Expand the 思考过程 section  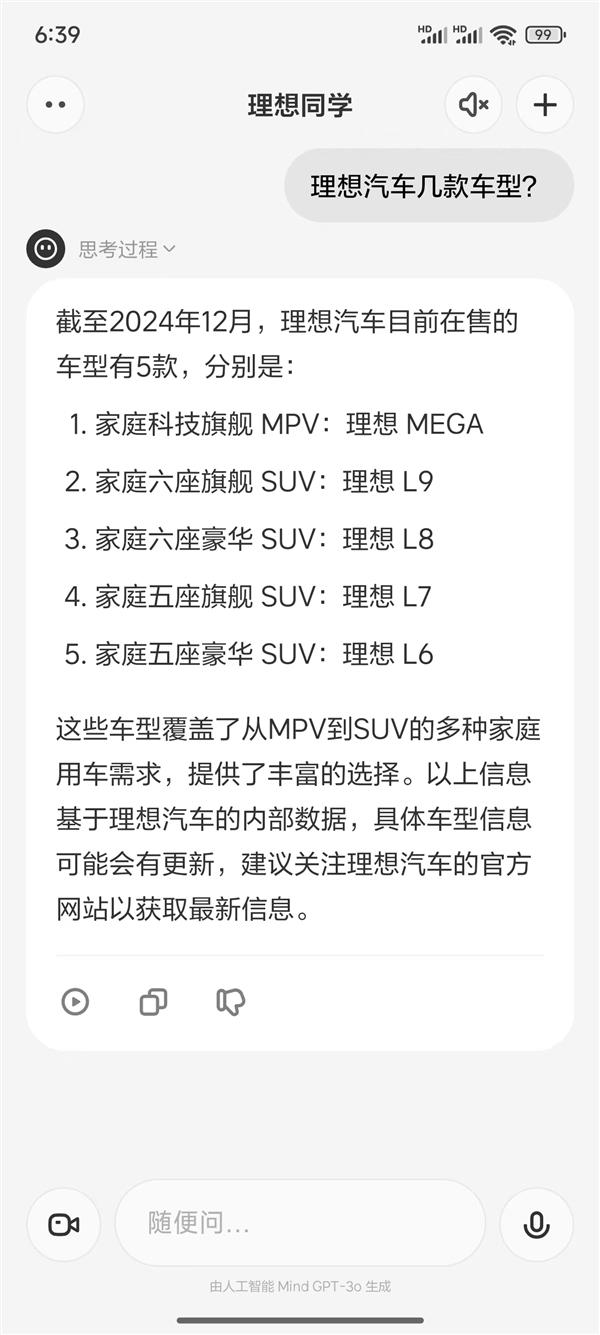click(x=127, y=249)
